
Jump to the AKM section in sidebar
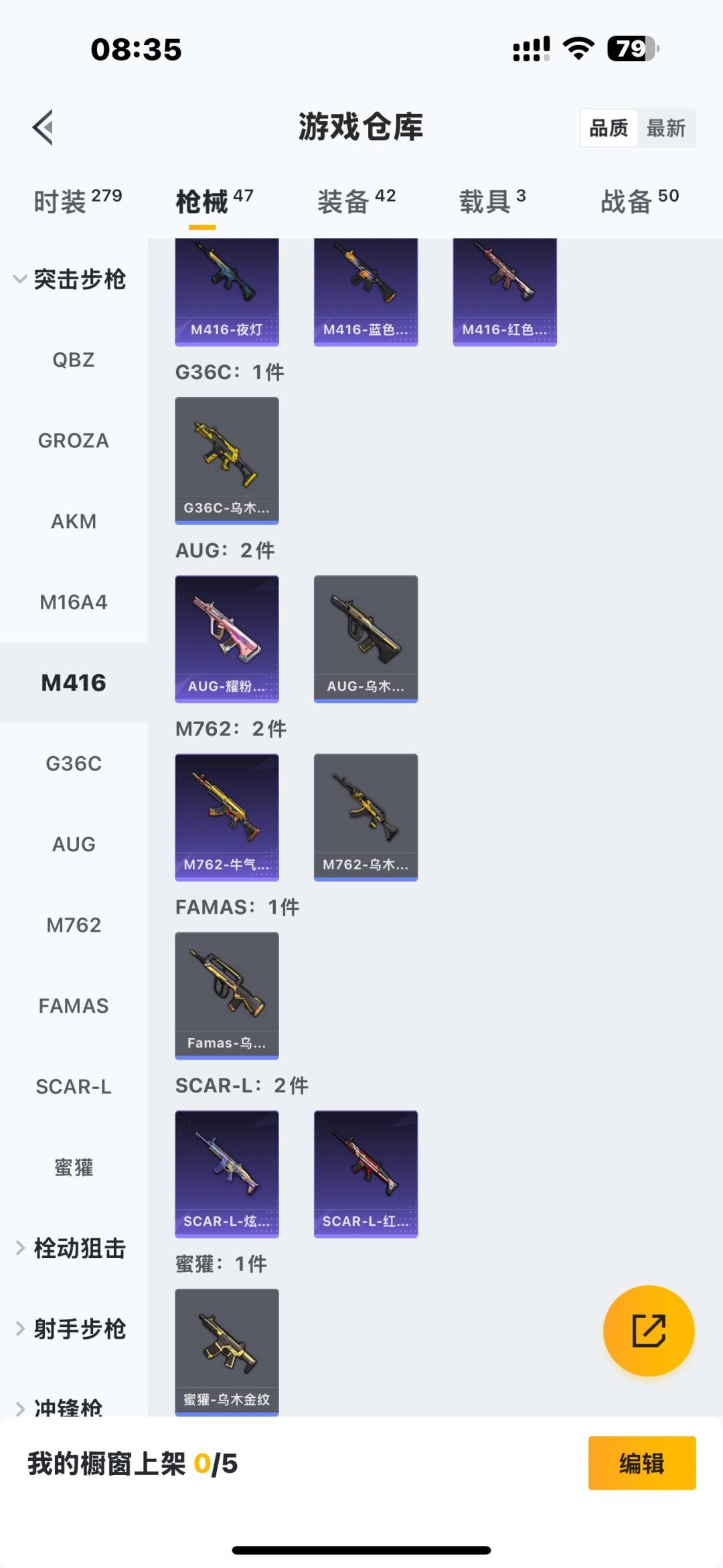(x=74, y=521)
